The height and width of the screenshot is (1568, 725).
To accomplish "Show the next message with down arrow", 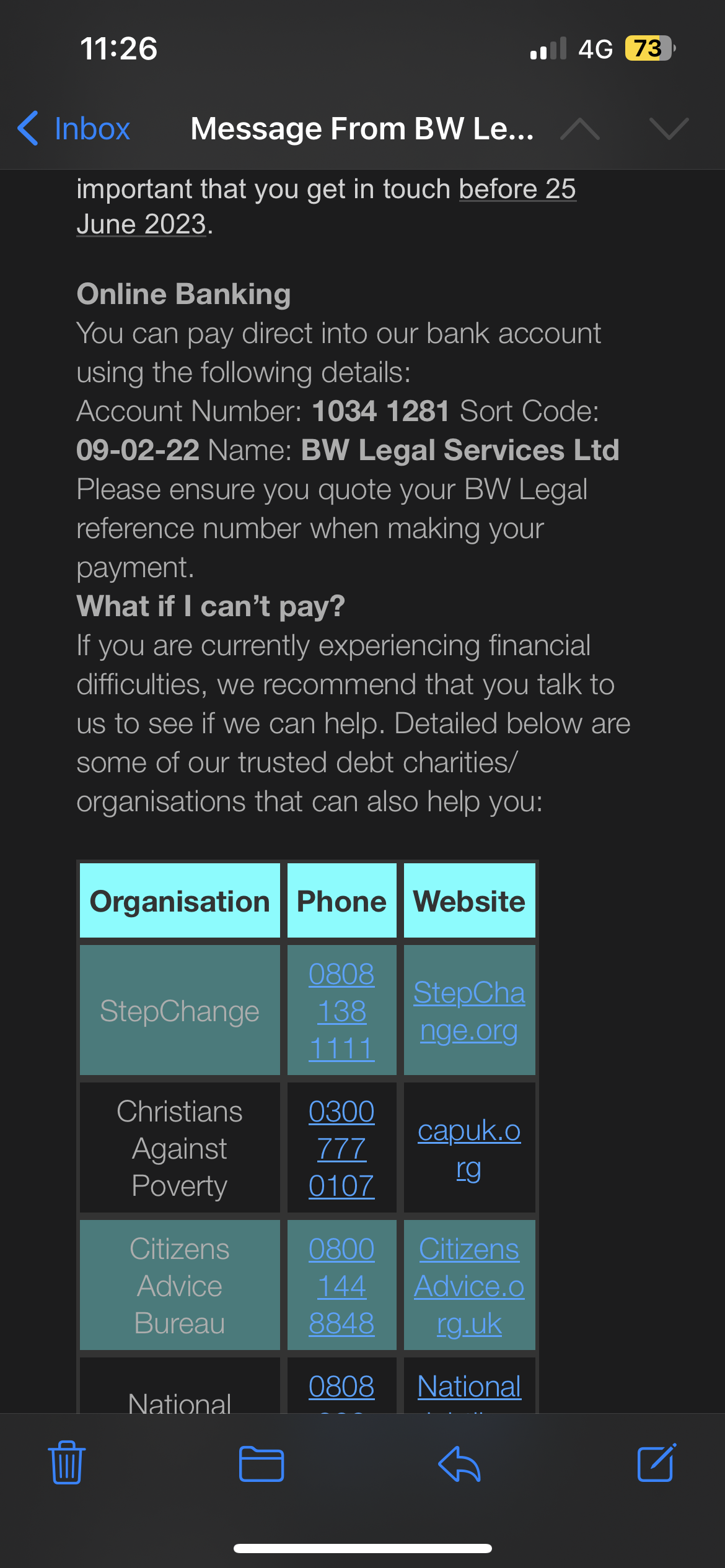I will [x=669, y=129].
